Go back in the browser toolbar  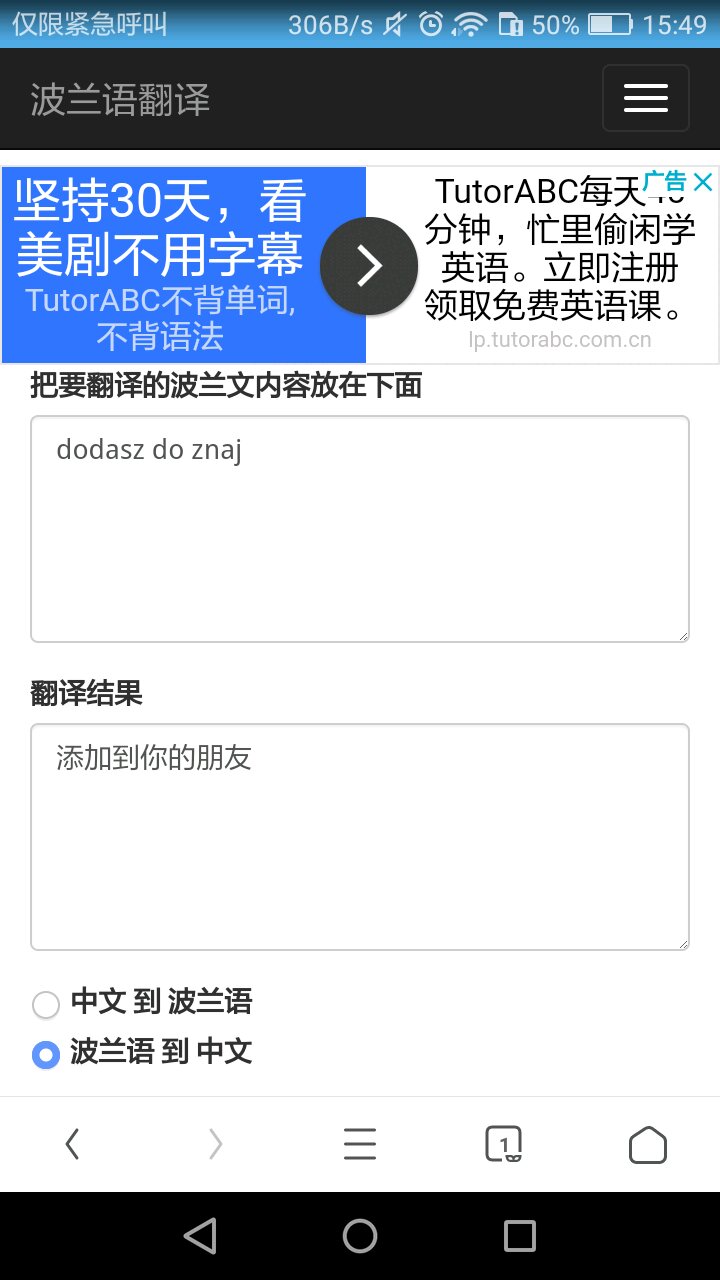pyautogui.click(x=72, y=1144)
